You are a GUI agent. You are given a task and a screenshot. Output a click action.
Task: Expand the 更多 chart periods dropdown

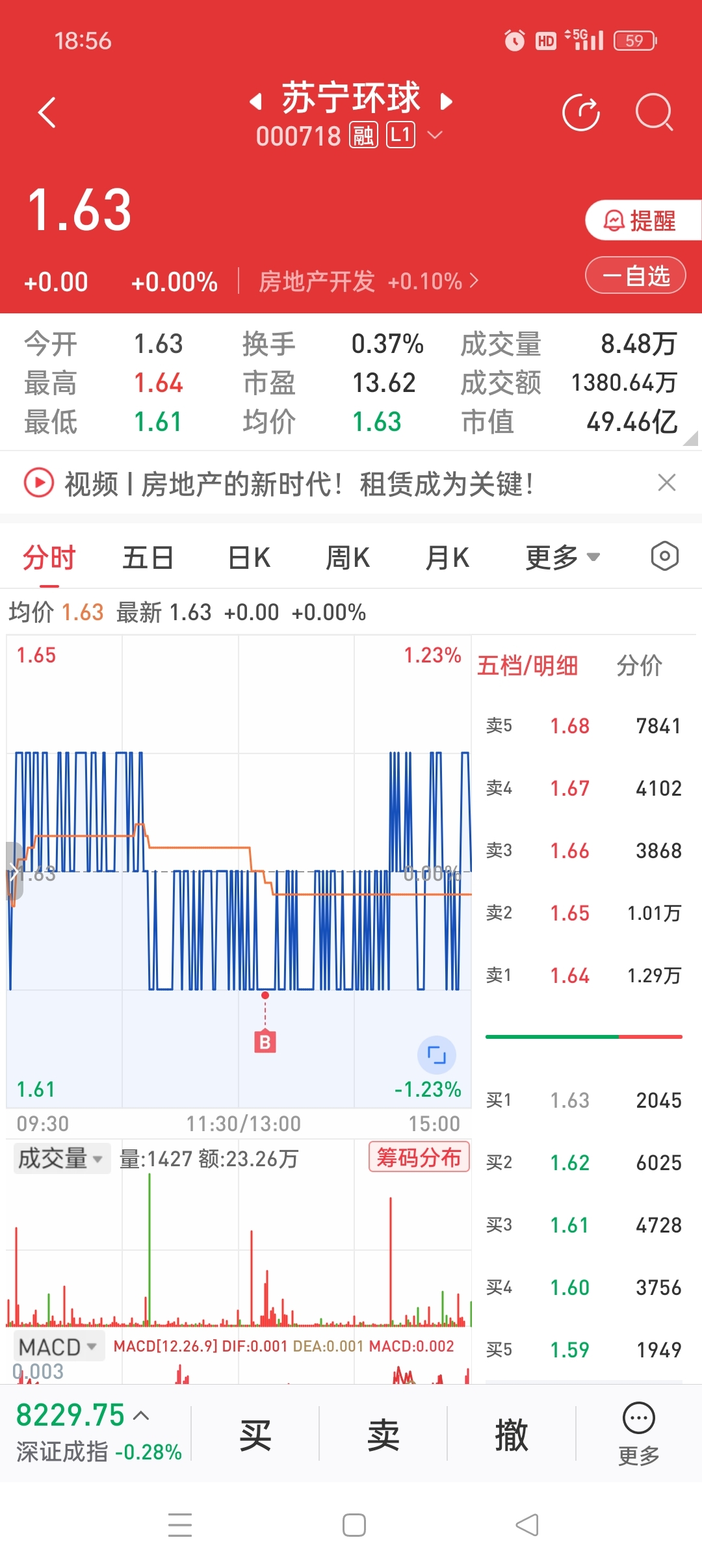pos(562,557)
